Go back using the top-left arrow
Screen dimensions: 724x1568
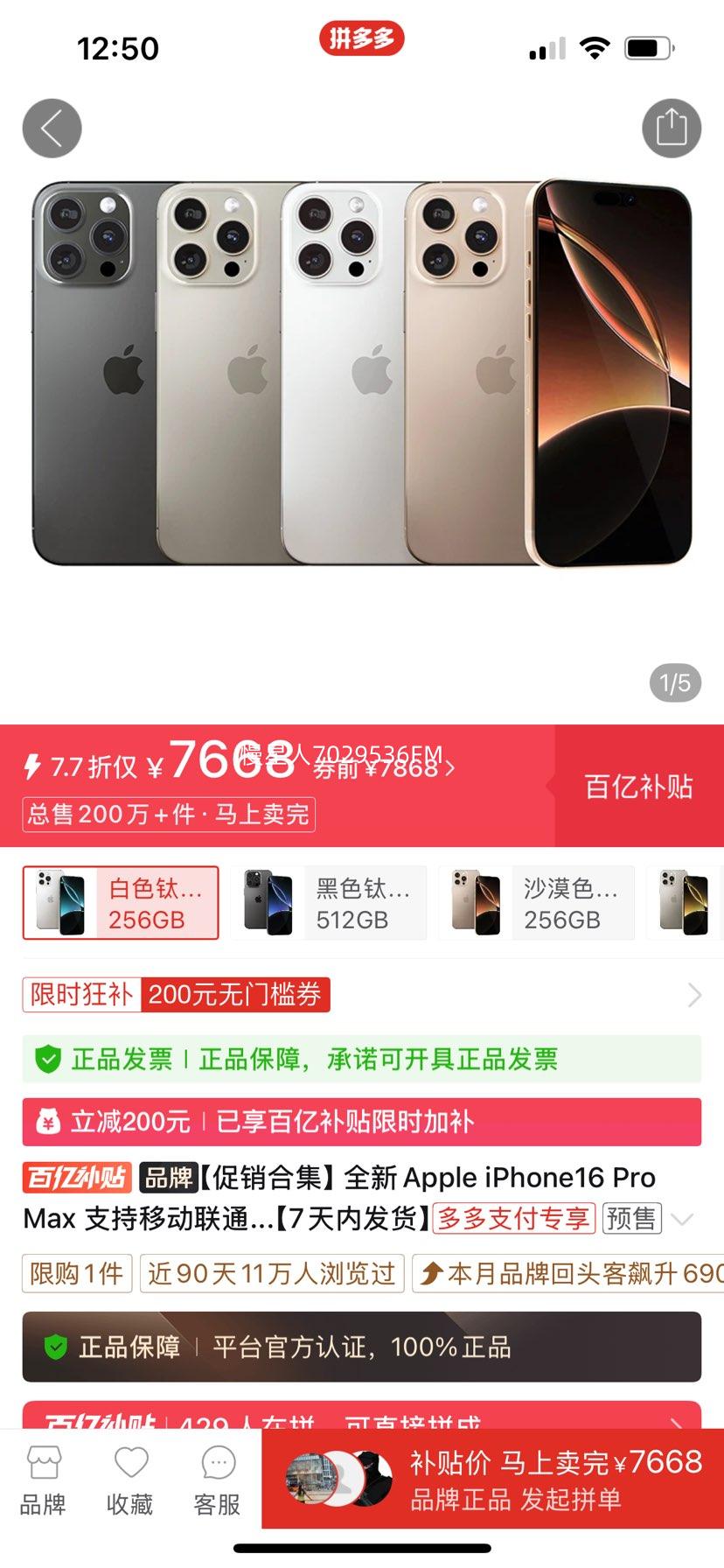pos(52,129)
